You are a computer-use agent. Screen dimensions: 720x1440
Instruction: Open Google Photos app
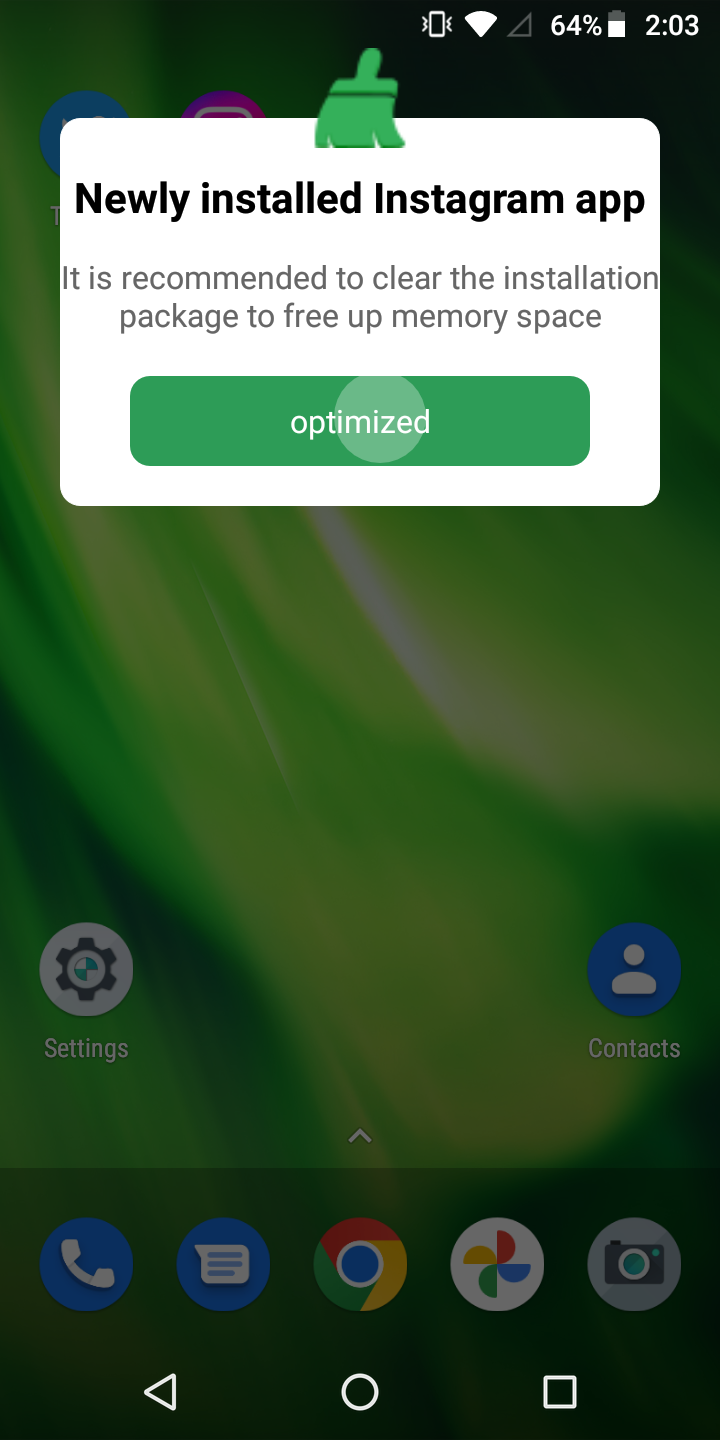[497, 1264]
